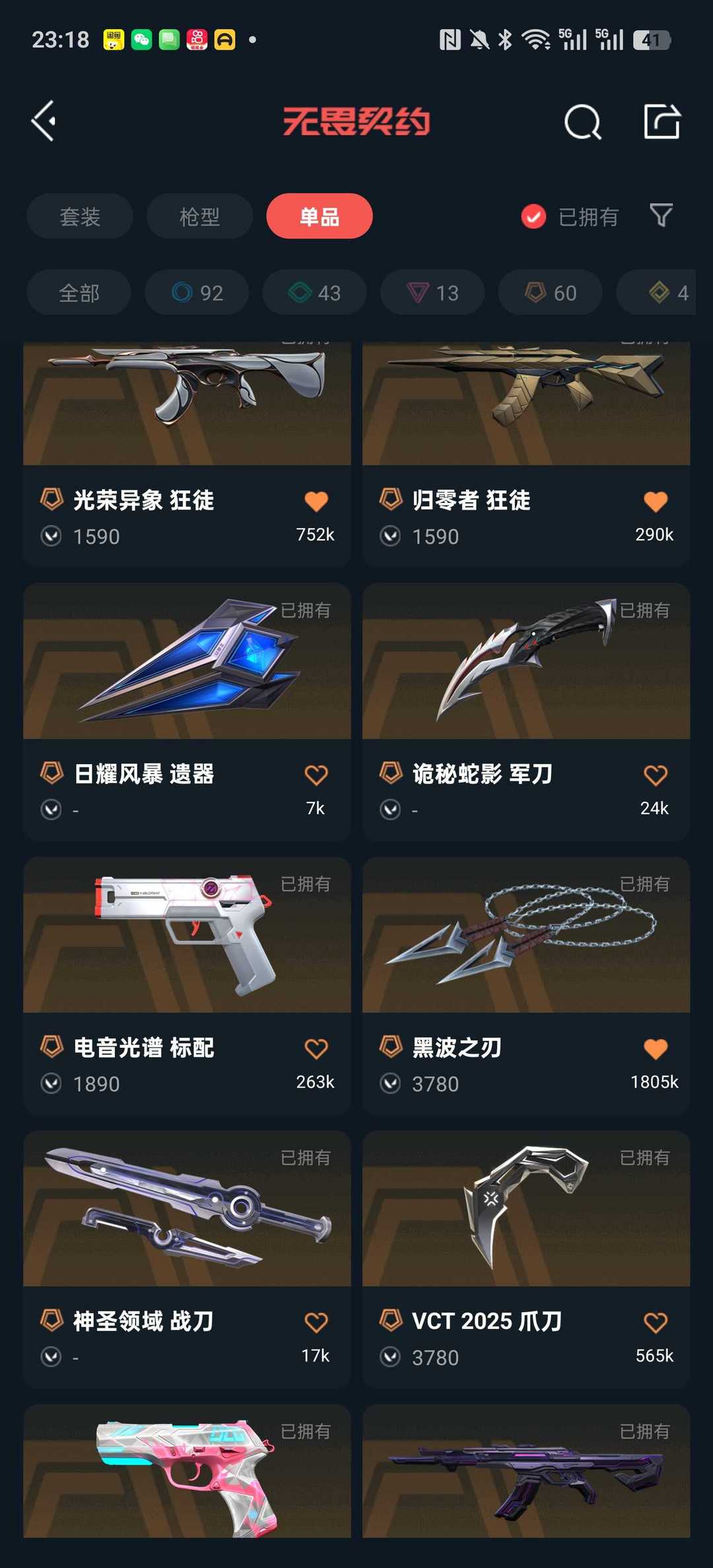Share this page via the share icon
The height and width of the screenshot is (1568, 713).
(x=662, y=121)
